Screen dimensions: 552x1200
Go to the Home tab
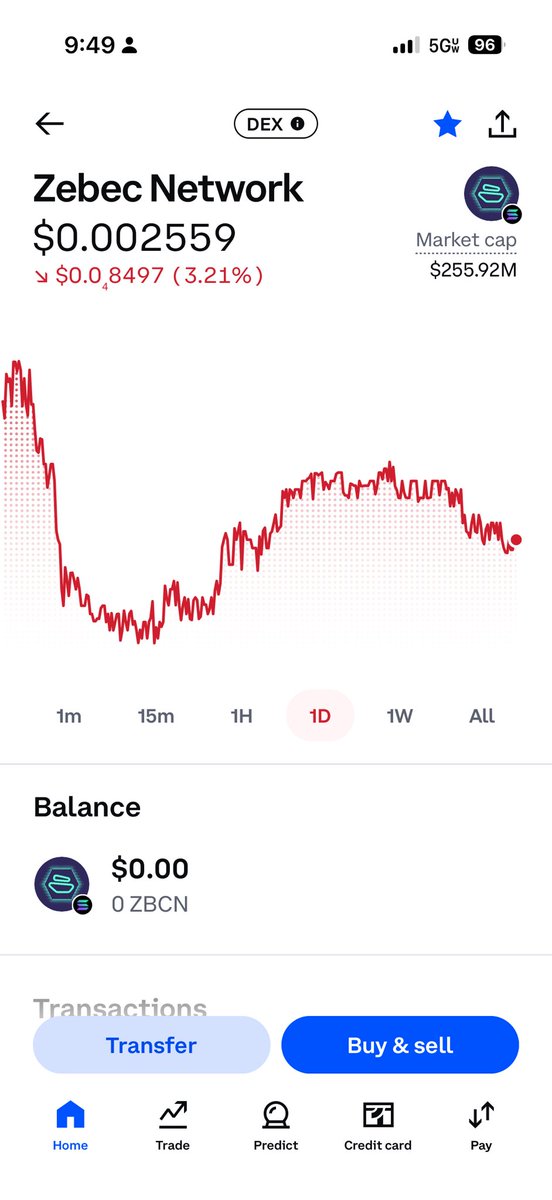pos(70,1126)
